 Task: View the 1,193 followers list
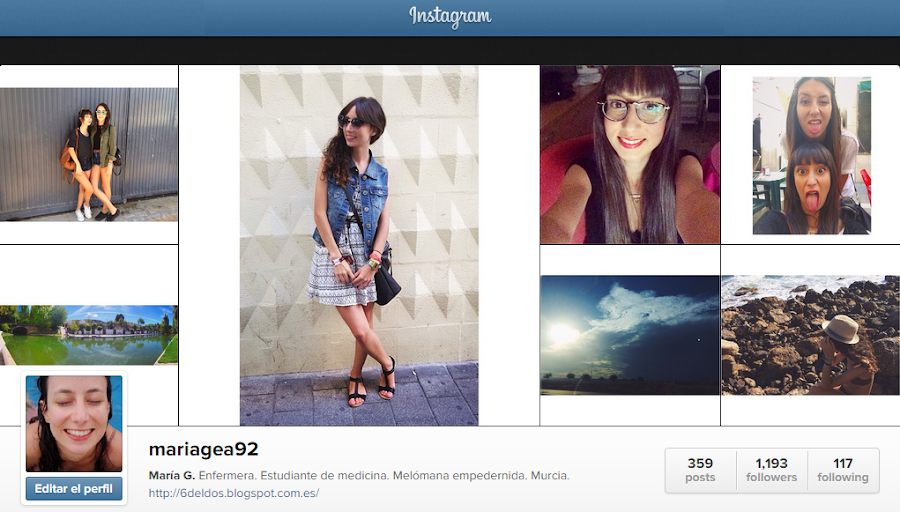click(771, 470)
